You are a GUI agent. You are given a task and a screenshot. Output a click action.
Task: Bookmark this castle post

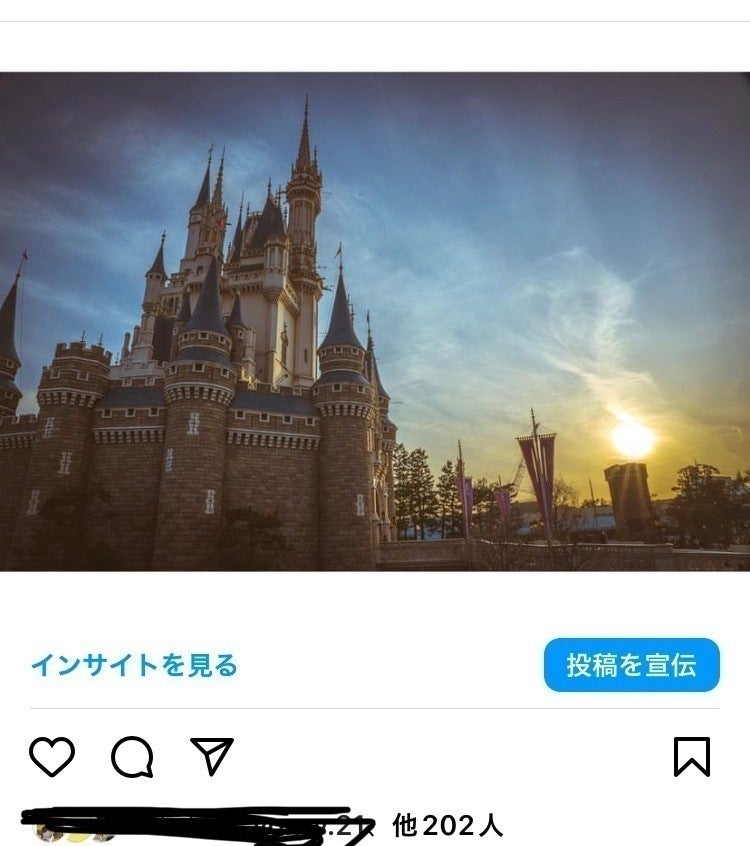coord(691,757)
